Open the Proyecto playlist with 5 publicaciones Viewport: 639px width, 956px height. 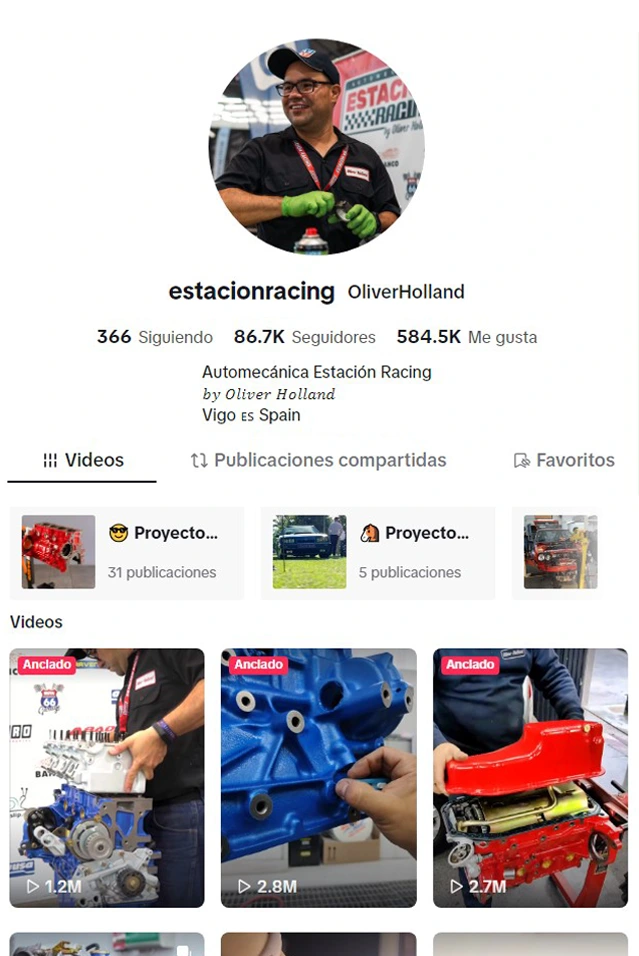[378, 552]
